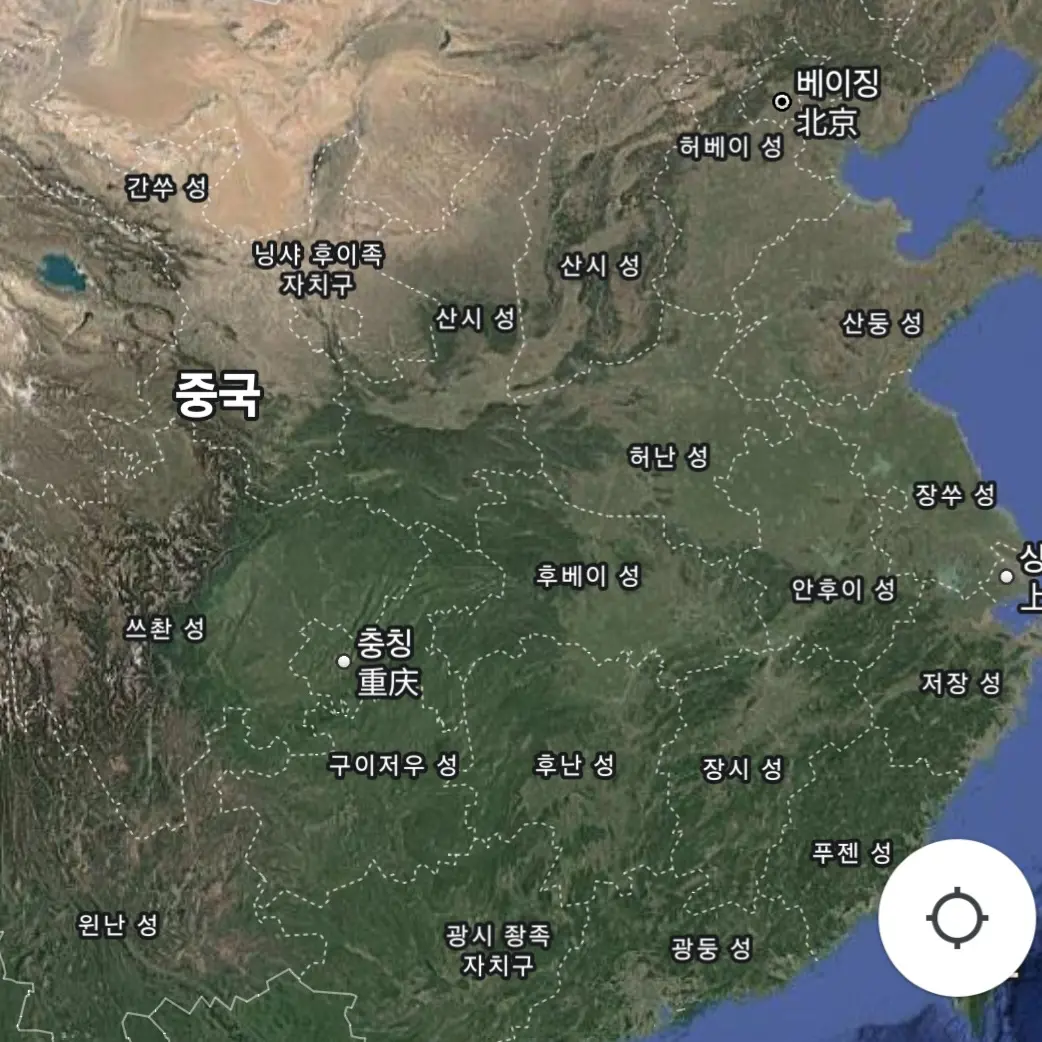Center map on my current location
The image size is (1042, 1042).
coord(957,917)
